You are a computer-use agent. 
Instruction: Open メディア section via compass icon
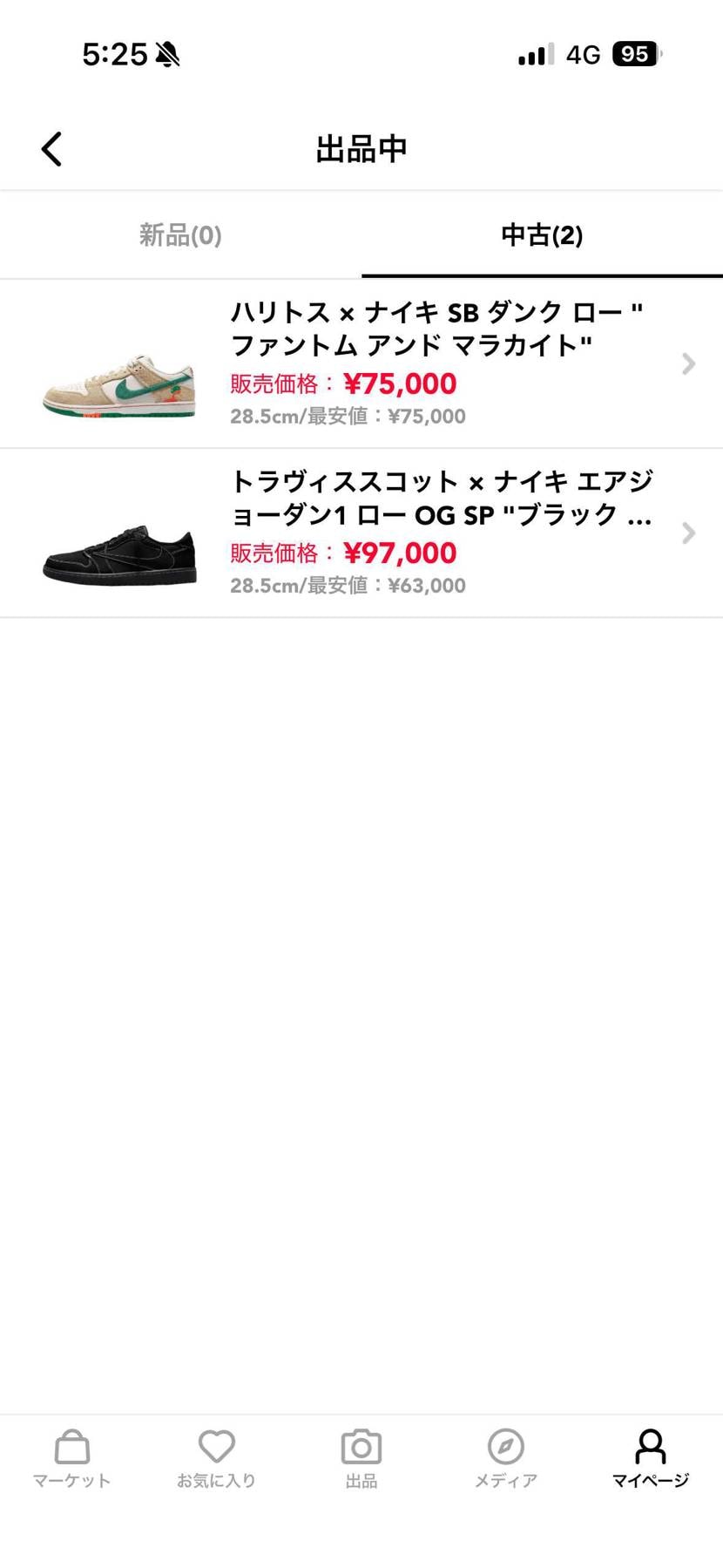[x=505, y=1456]
